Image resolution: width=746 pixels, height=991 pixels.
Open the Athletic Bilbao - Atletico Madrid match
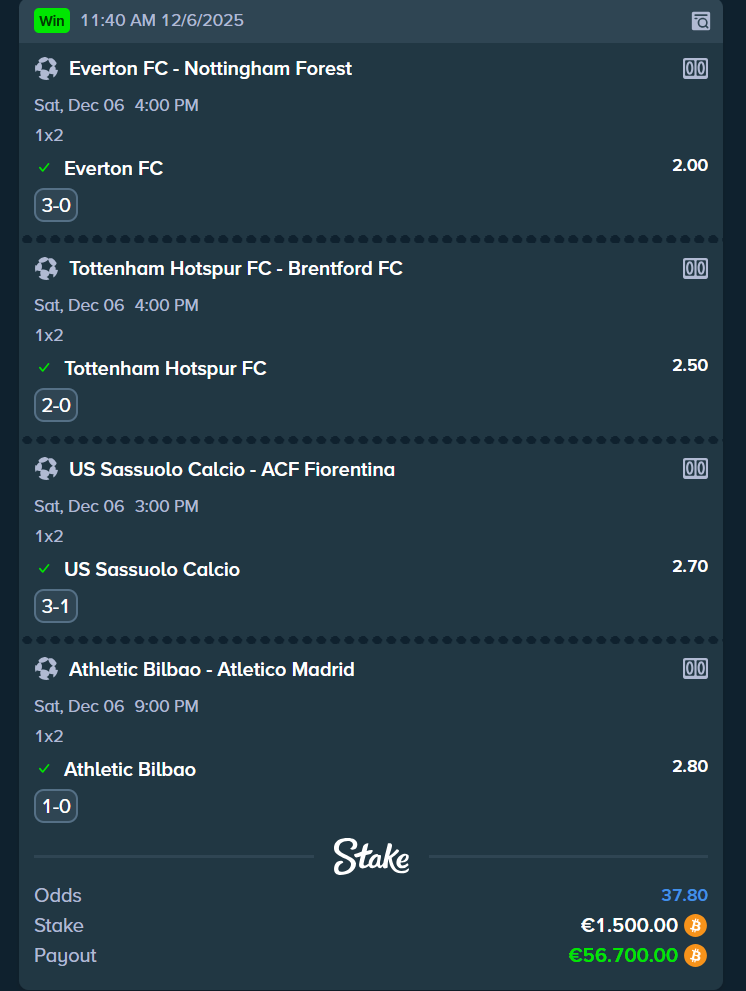click(211, 669)
